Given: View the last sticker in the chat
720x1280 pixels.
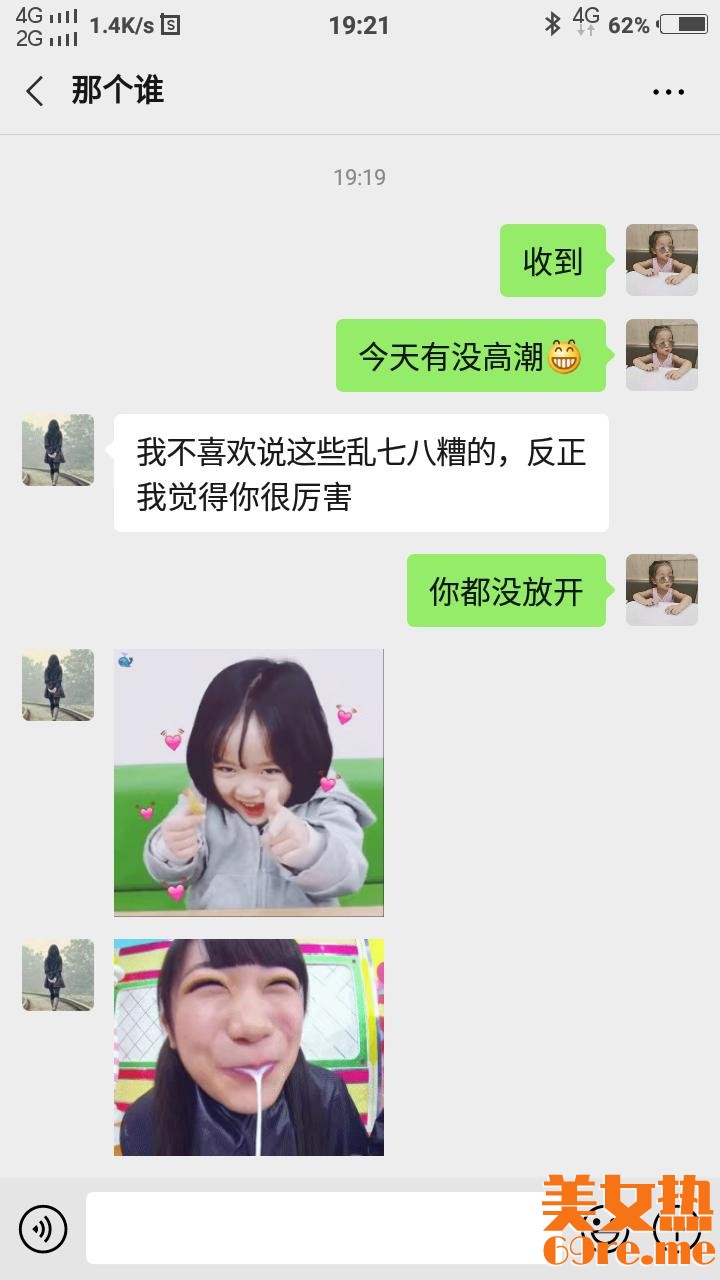Looking at the screenshot, I should (x=248, y=1047).
